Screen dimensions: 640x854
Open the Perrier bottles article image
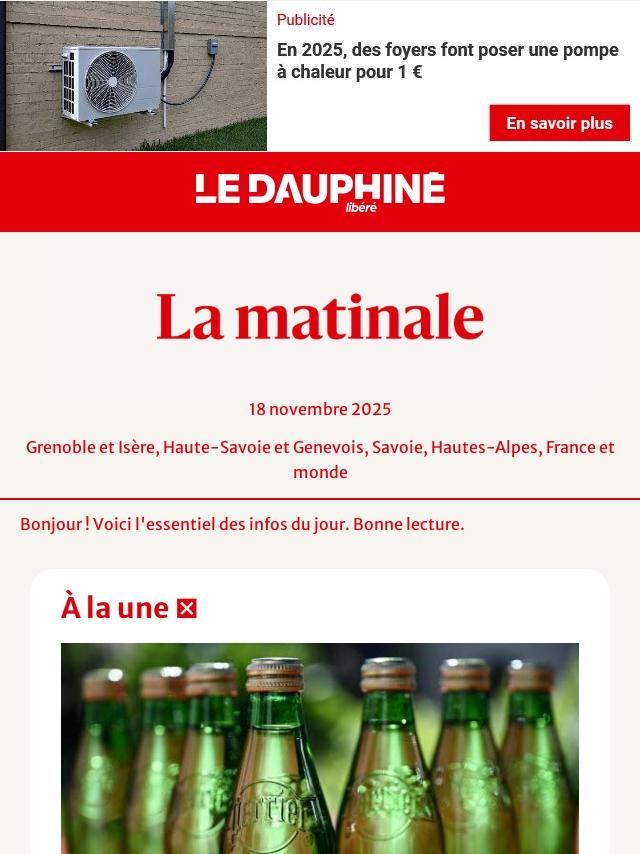pyautogui.click(x=320, y=748)
